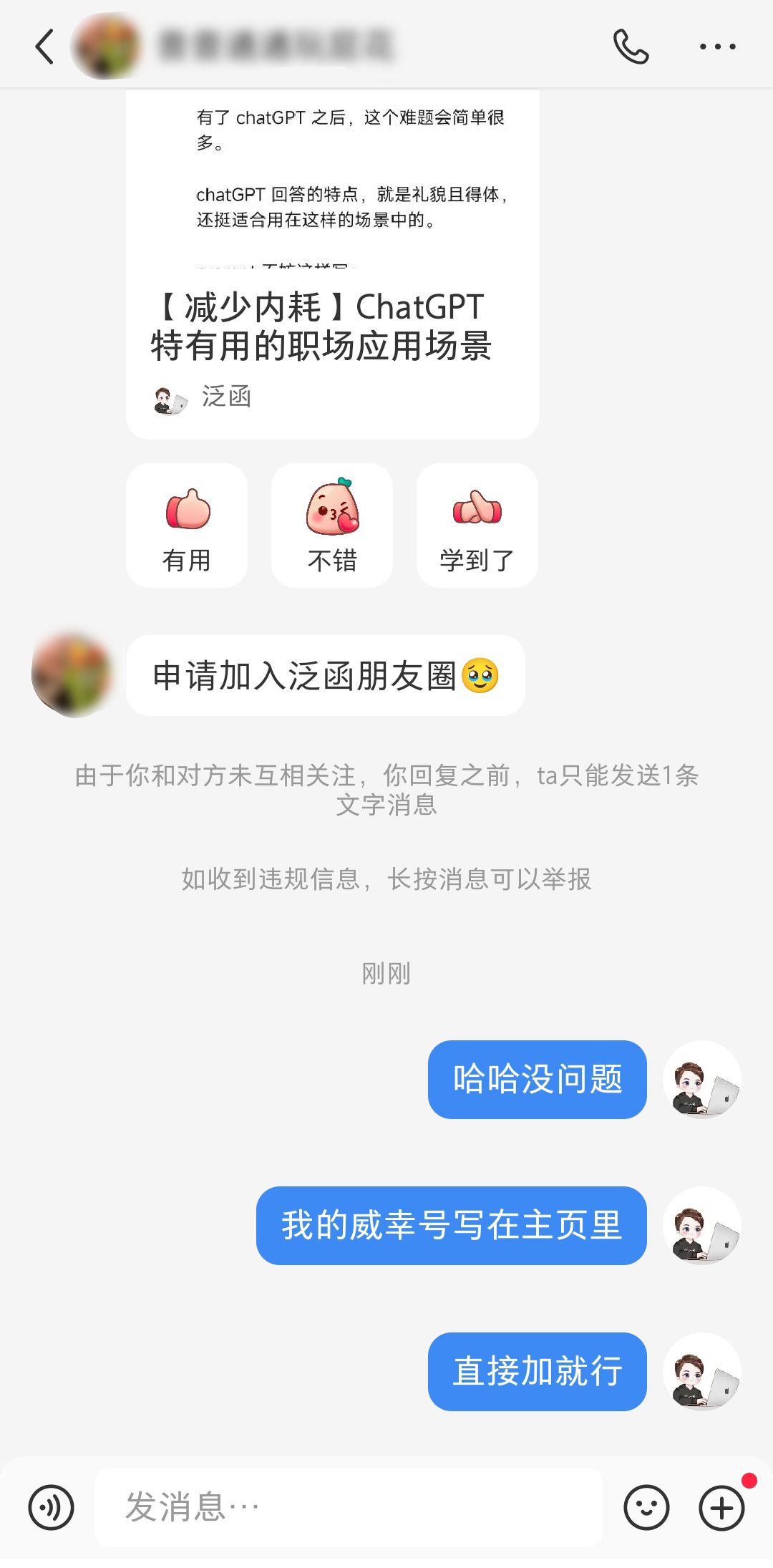The image size is (773, 1568).
Task: Open the three-dot more options menu
Action: (x=717, y=47)
